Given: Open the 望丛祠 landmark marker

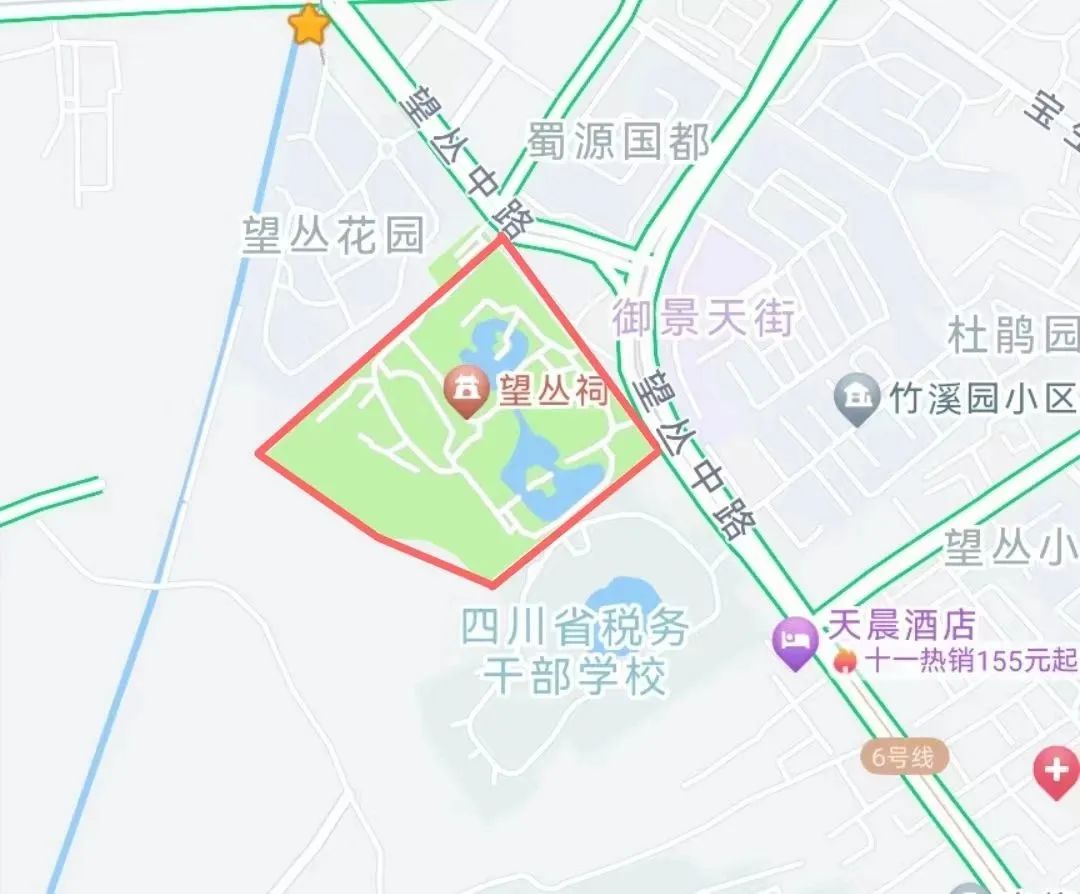Looking at the screenshot, I should click(468, 392).
